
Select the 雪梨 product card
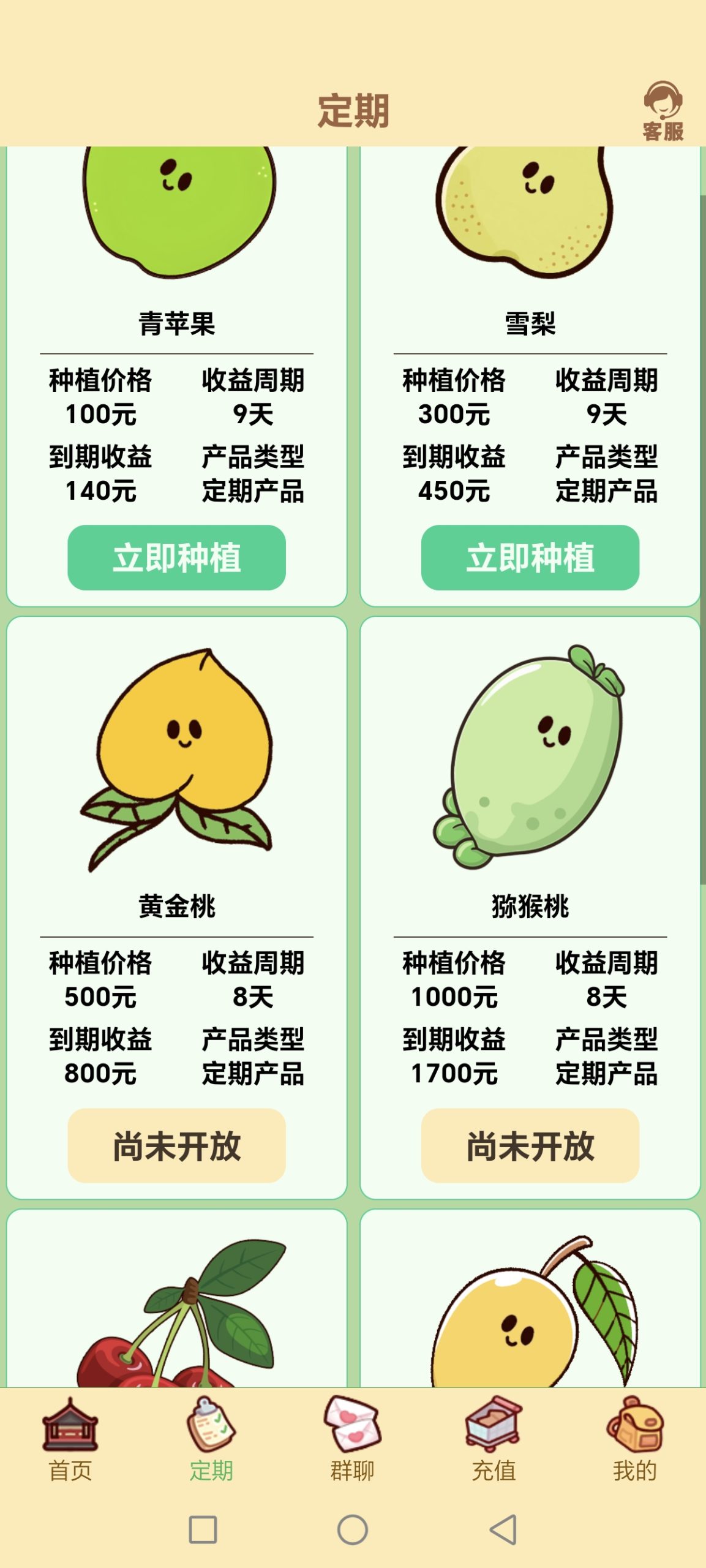click(x=530, y=380)
